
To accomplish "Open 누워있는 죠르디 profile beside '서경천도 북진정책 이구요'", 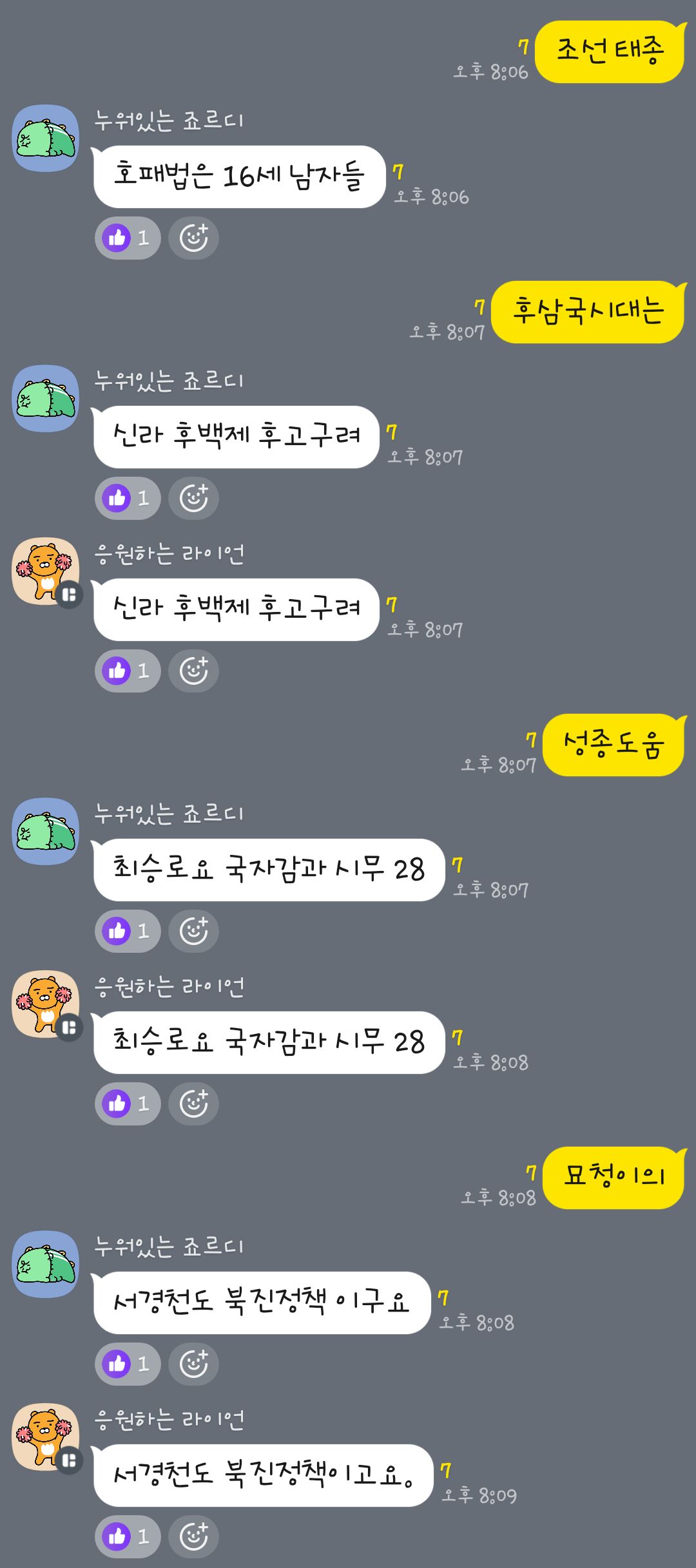I will (45, 1265).
